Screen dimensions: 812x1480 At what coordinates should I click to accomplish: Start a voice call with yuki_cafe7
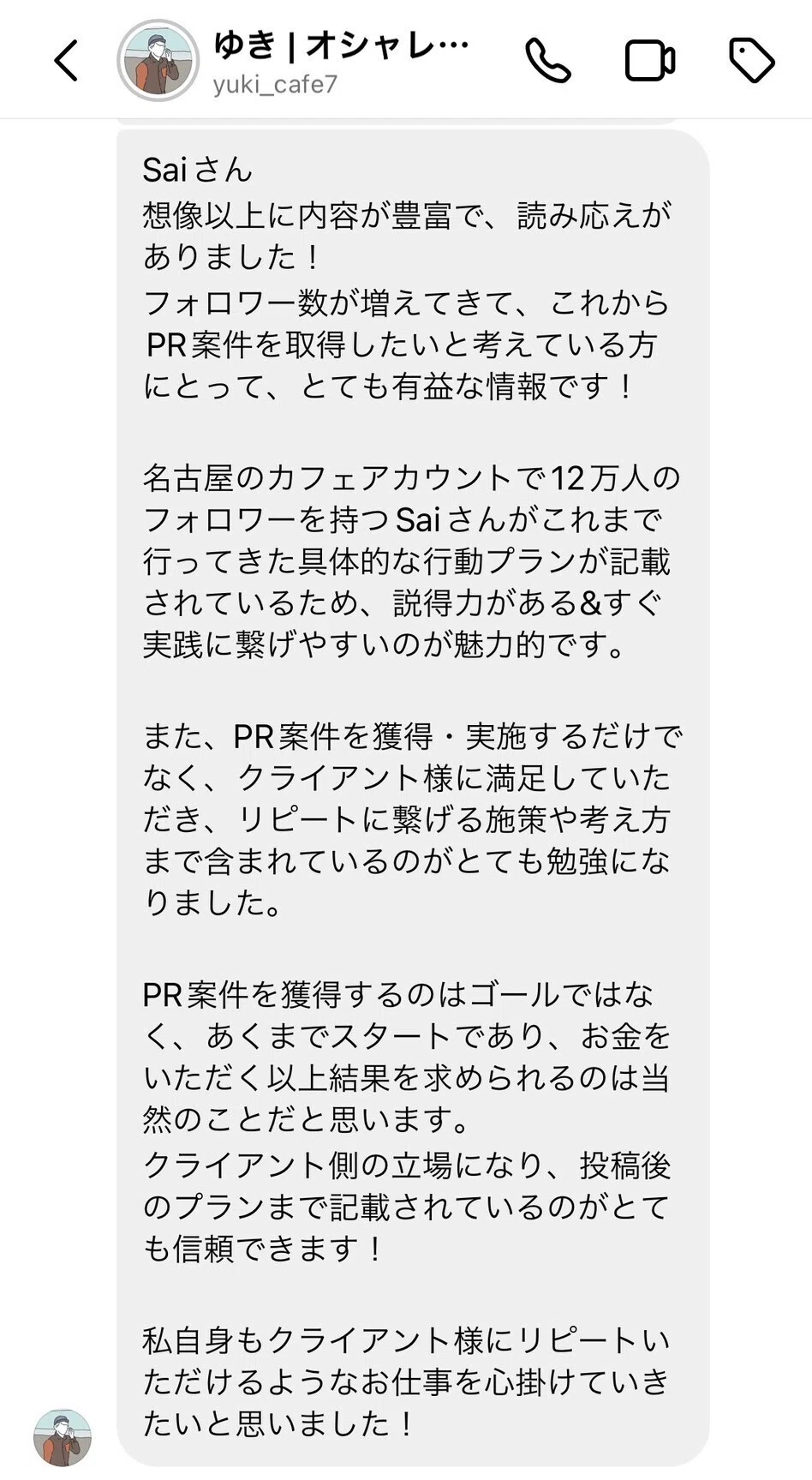(548, 61)
